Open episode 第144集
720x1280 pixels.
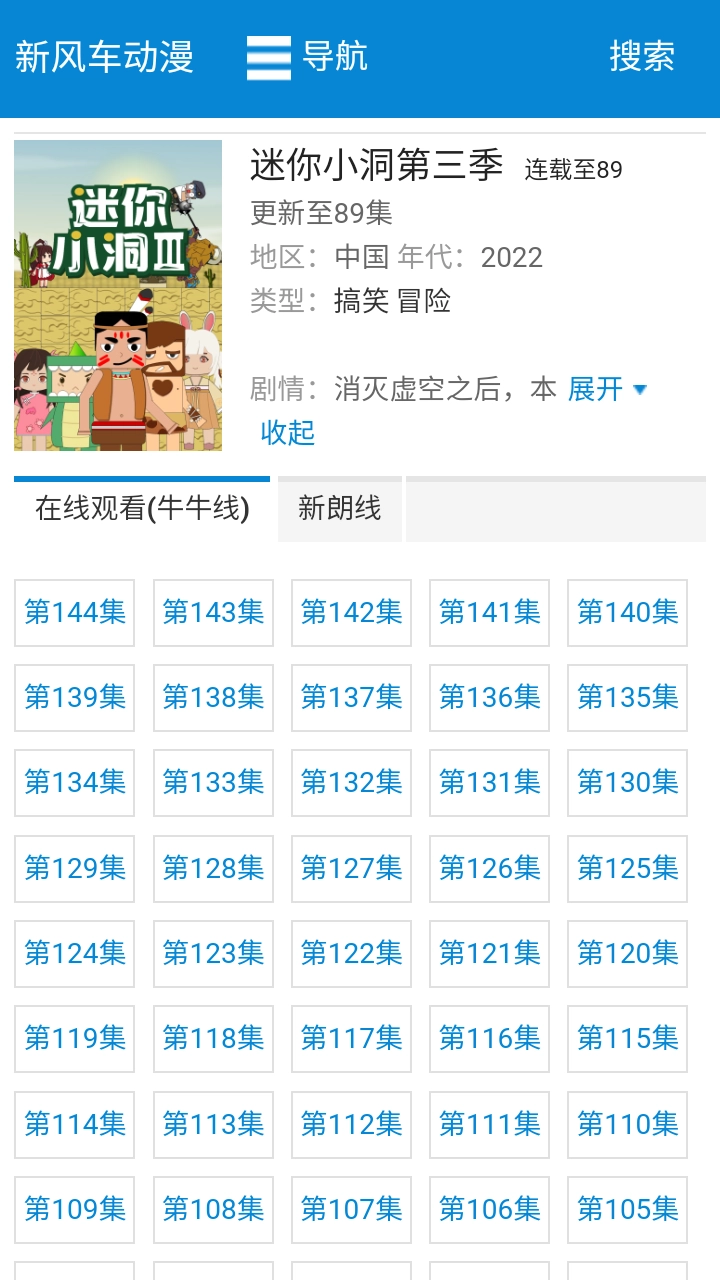(x=74, y=612)
